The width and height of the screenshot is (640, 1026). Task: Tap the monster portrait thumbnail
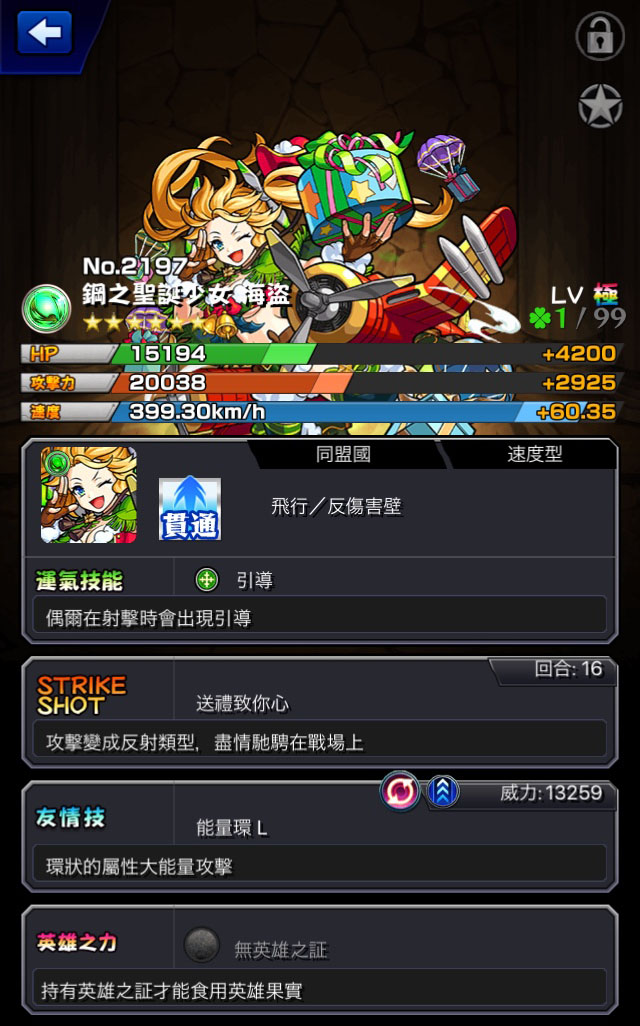(x=89, y=495)
